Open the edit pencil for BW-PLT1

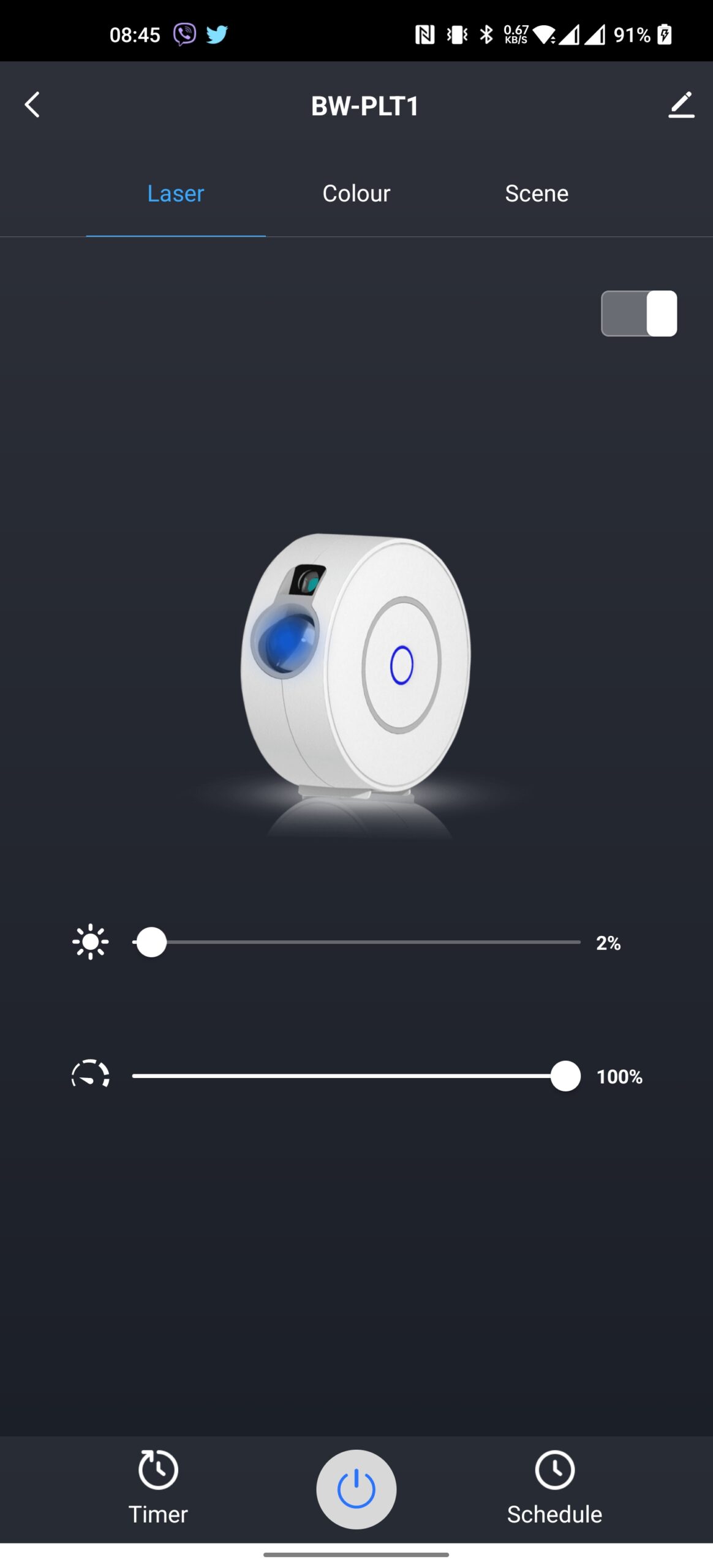tap(681, 105)
